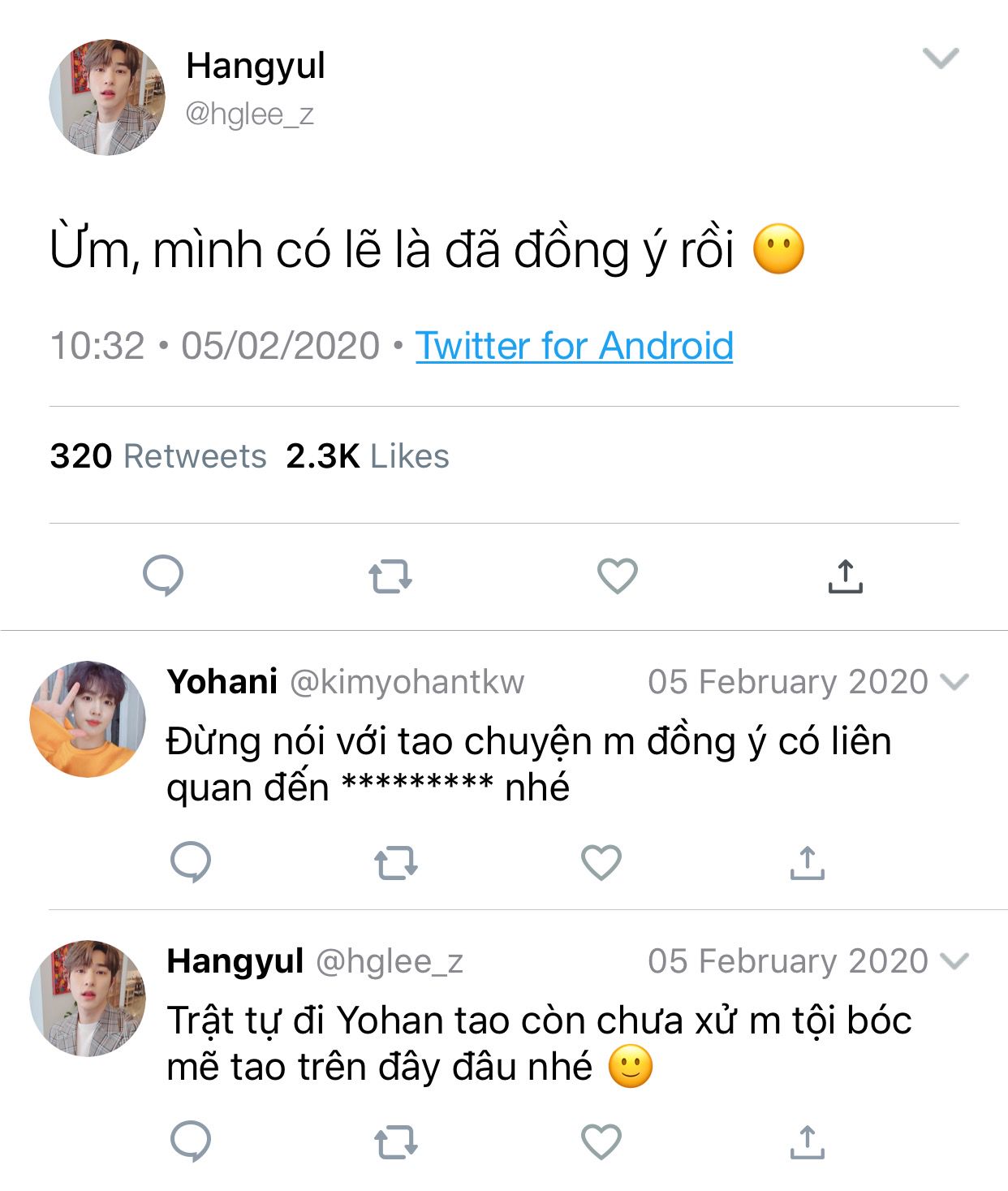Like Hangyul's reply to Yohani
Image resolution: width=1008 pixels, height=1191 pixels.
(x=601, y=1141)
